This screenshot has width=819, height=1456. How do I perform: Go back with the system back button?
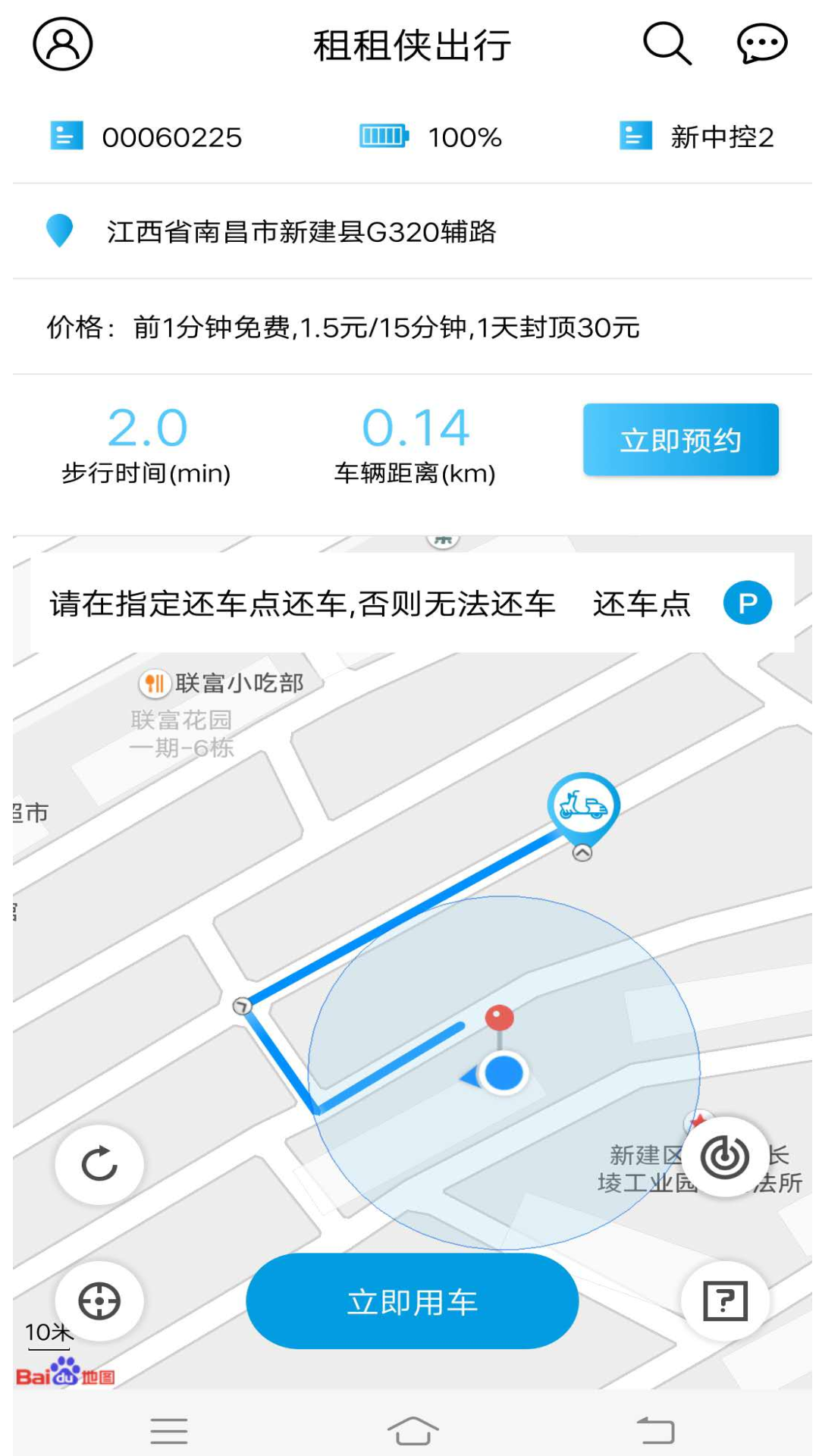point(655,1431)
